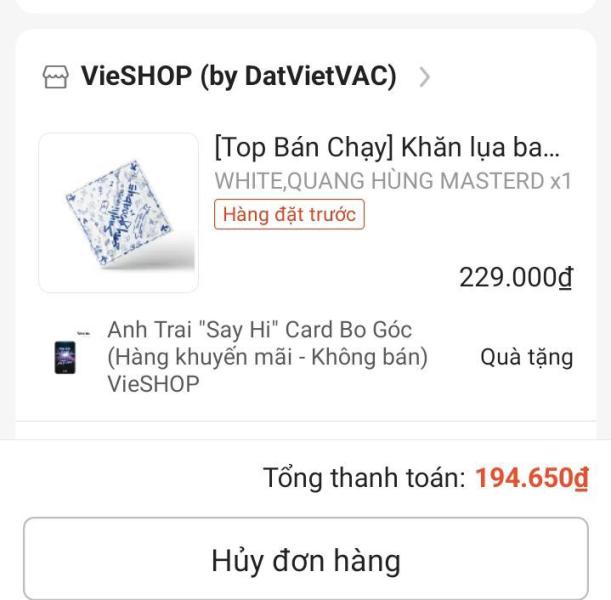Image resolution: width=611 pixels, height=600 pixels.
Task: Open the Khăn lụa product thumbnail
Action: coord(119,212)
